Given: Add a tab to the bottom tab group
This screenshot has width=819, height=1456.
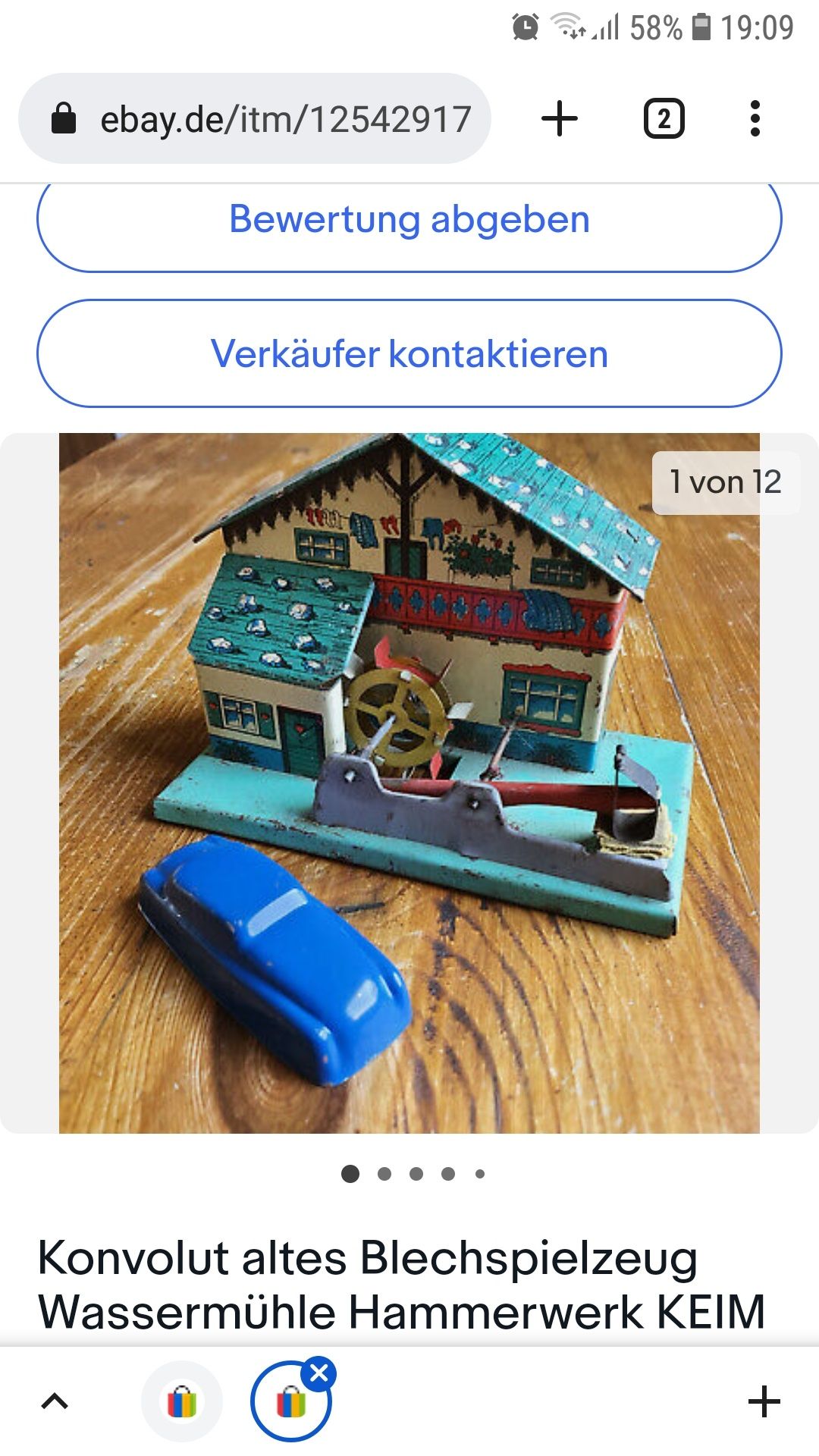Looking at the screenshot, I should pos(764,1401).
